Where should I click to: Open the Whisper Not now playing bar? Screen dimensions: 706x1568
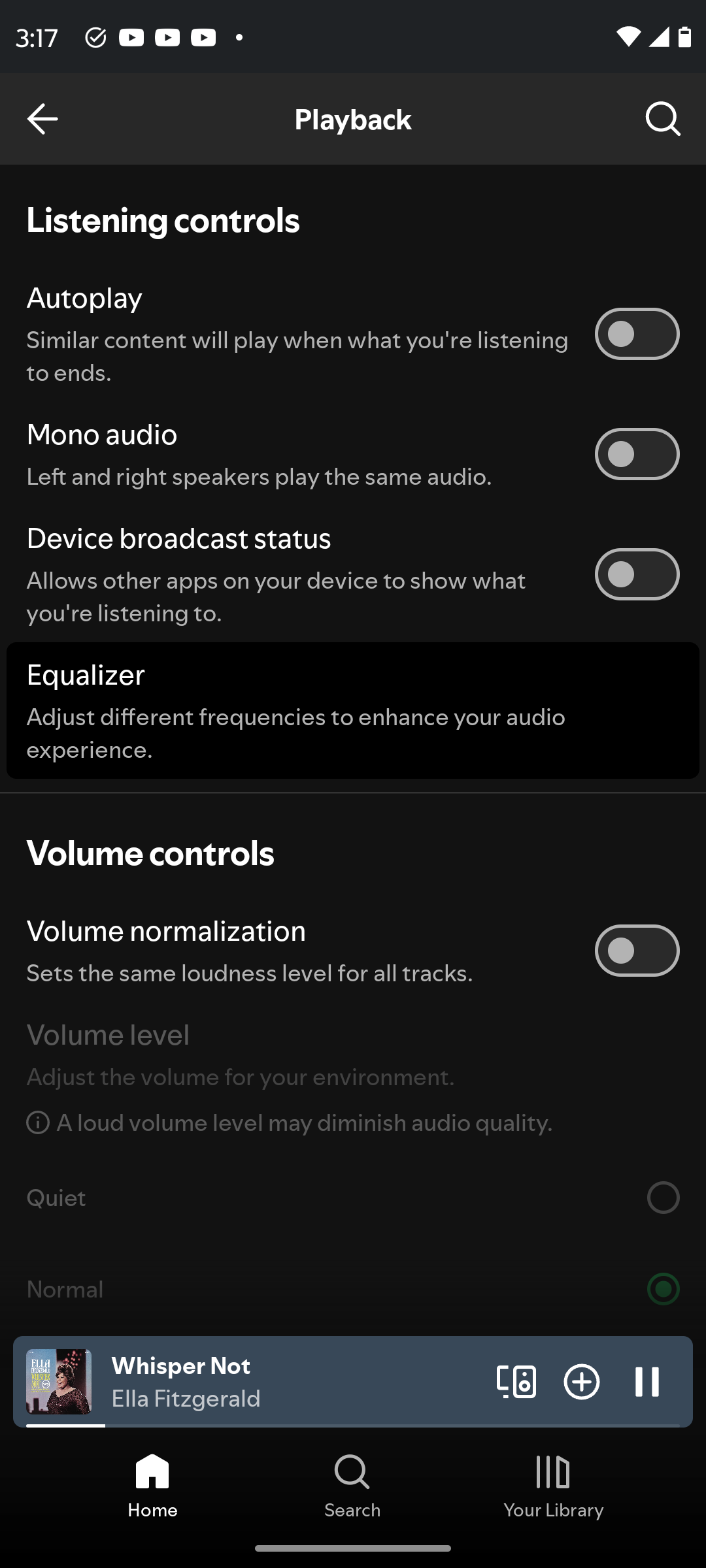pyautogui.click(x=261, y=1381)
